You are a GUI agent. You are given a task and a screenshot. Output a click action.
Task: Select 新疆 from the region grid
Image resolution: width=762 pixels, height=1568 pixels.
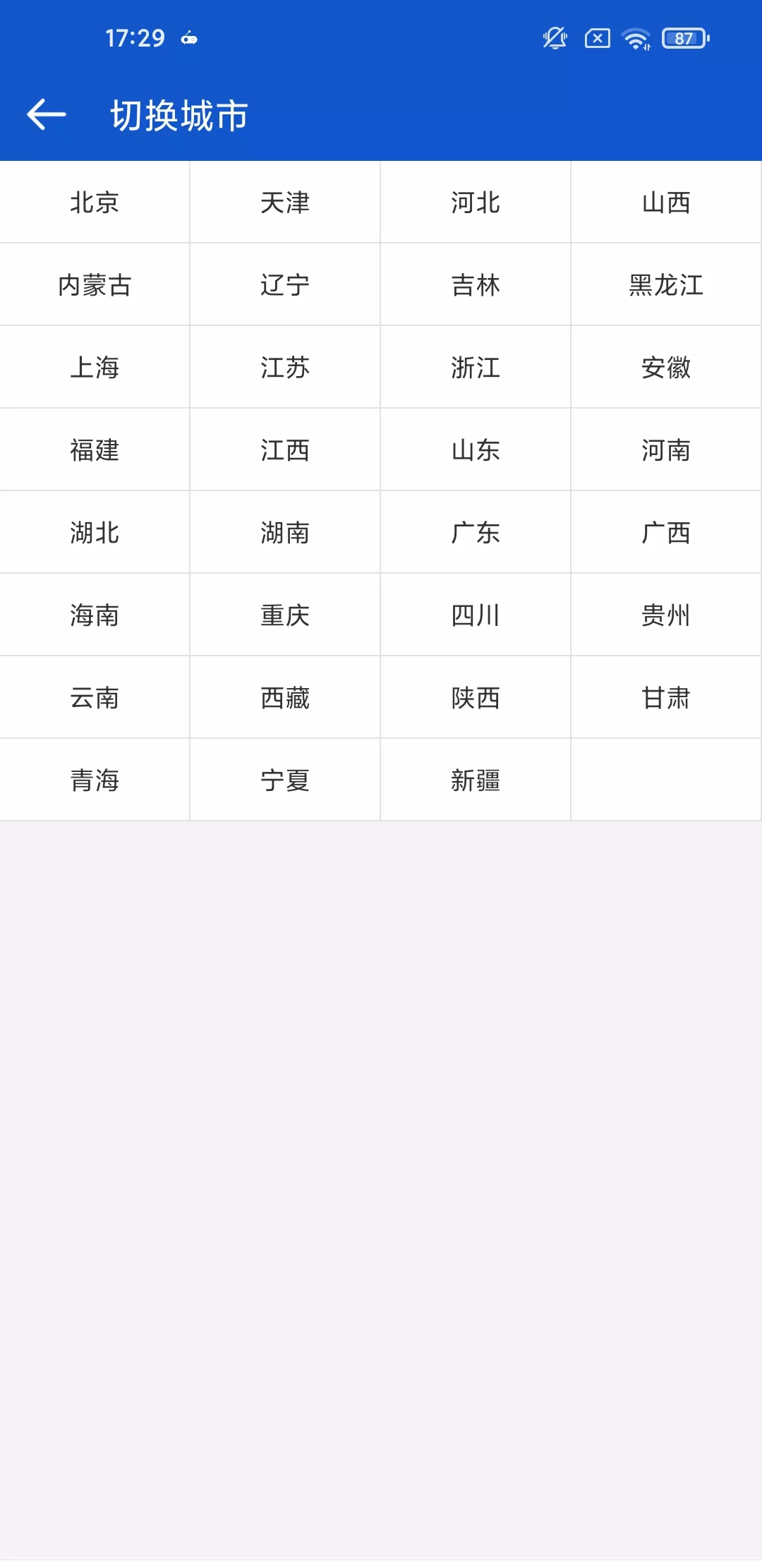tap(476, 780)
